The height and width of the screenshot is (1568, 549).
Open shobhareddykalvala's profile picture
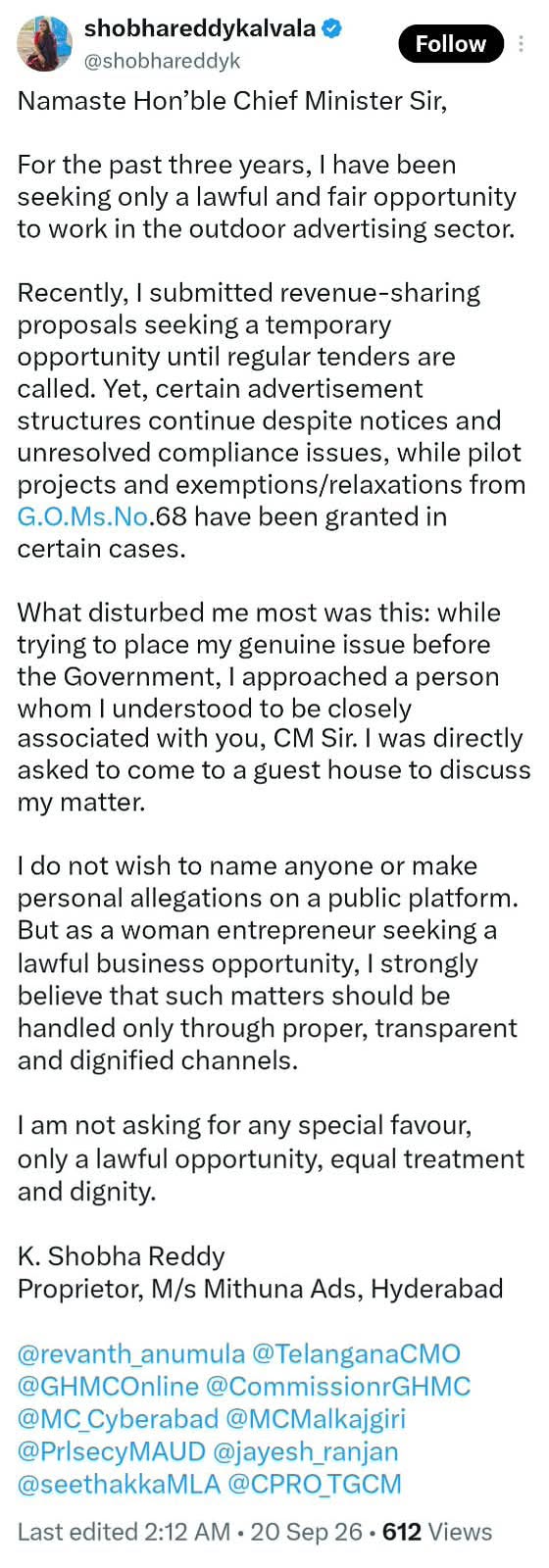[x=44, y=44]
